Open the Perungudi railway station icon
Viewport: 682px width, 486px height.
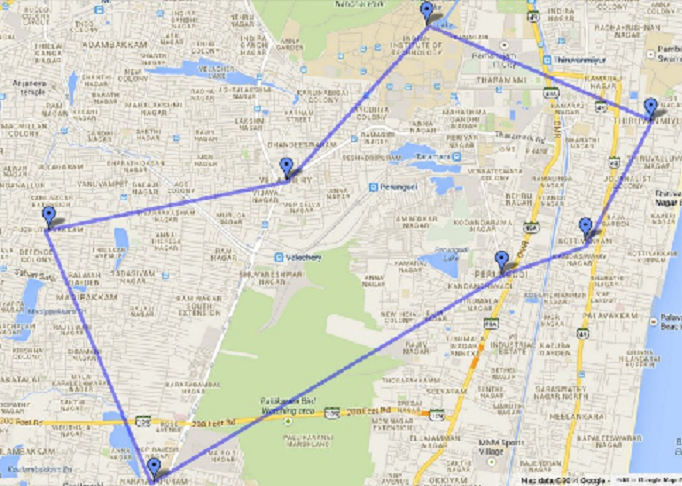(373, 187)
